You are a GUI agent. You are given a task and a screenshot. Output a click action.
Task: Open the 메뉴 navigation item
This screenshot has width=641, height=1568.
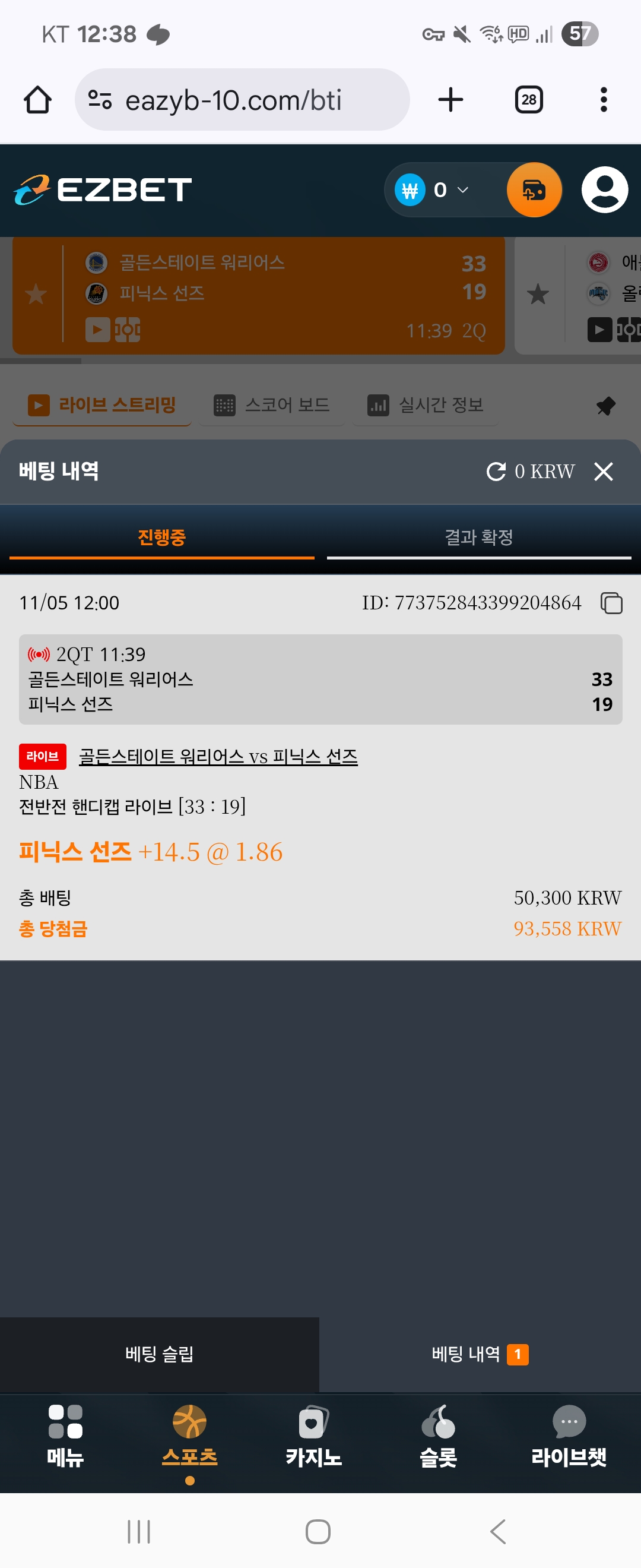(65, 1436)
